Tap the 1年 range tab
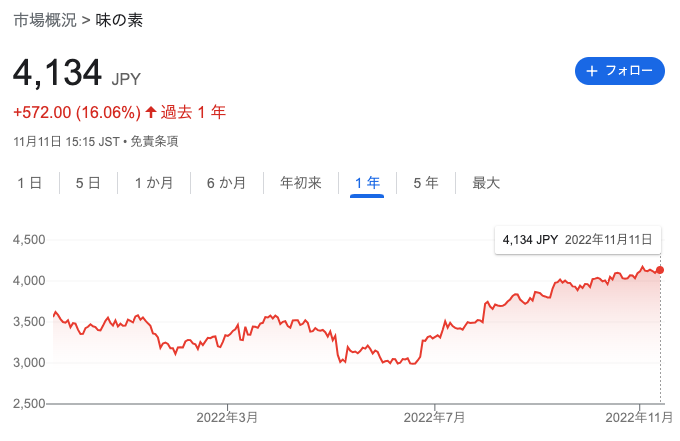This screenshot has height=441, width=680. pyautogui.click(x=367, y=183)
